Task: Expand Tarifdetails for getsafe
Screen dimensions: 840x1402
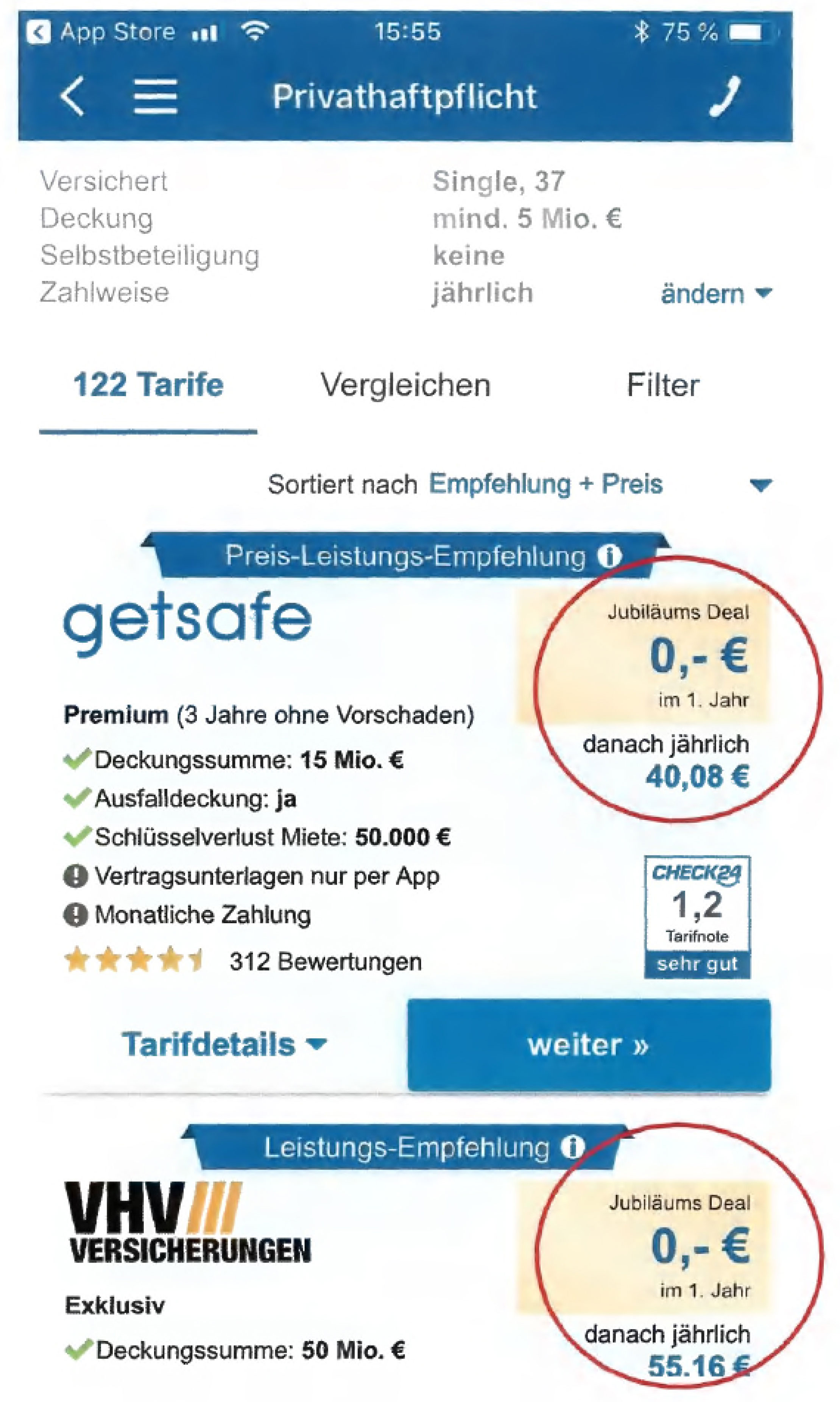Action: point(224,1044)
